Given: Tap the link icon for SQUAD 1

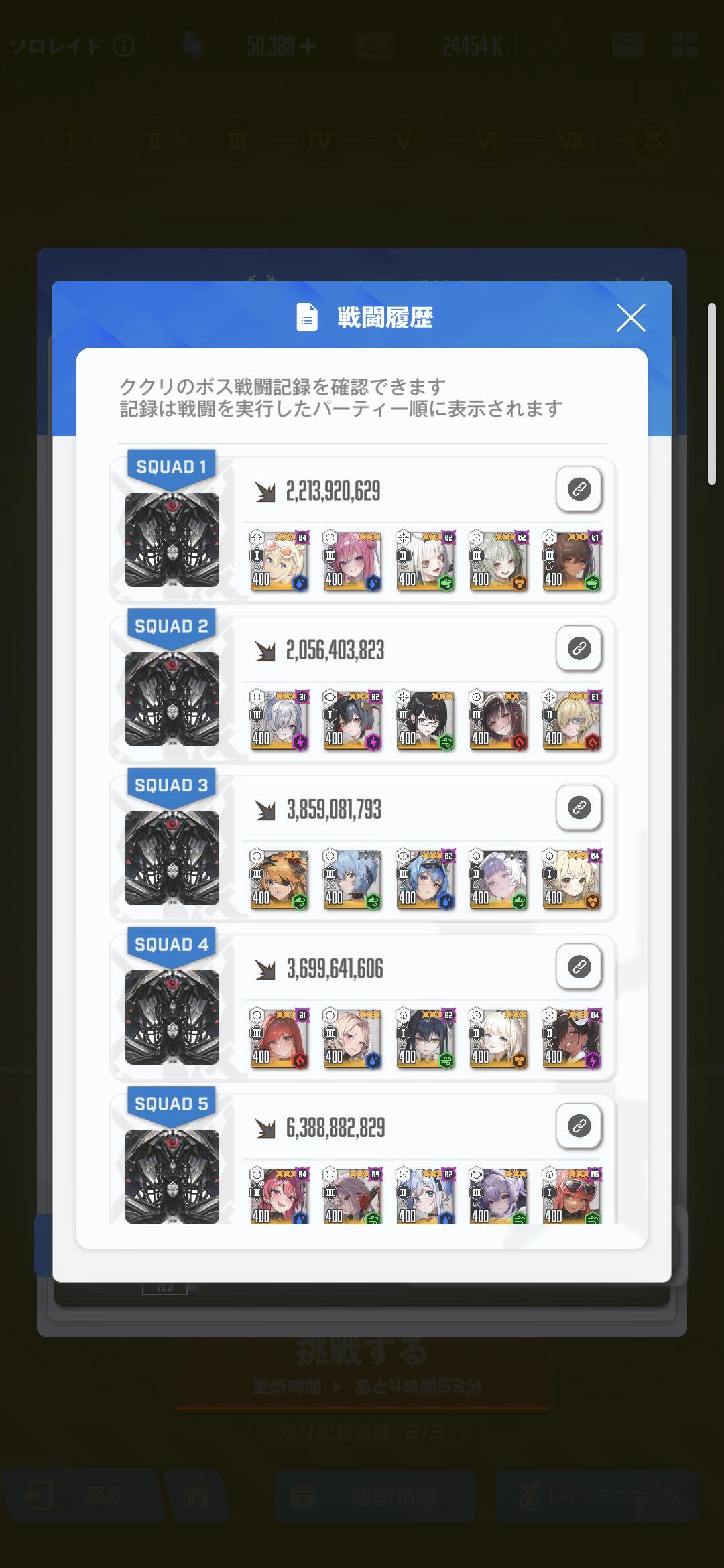Looking at the screenshot, I should click(x=579, y=489).
